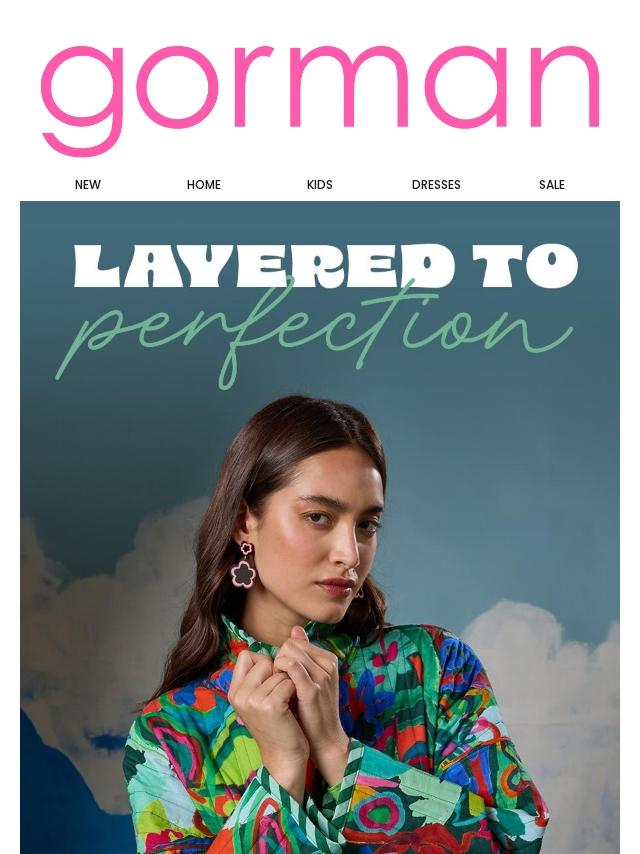
Task: Browse the KIDS collection
Action: click(320, 185)
